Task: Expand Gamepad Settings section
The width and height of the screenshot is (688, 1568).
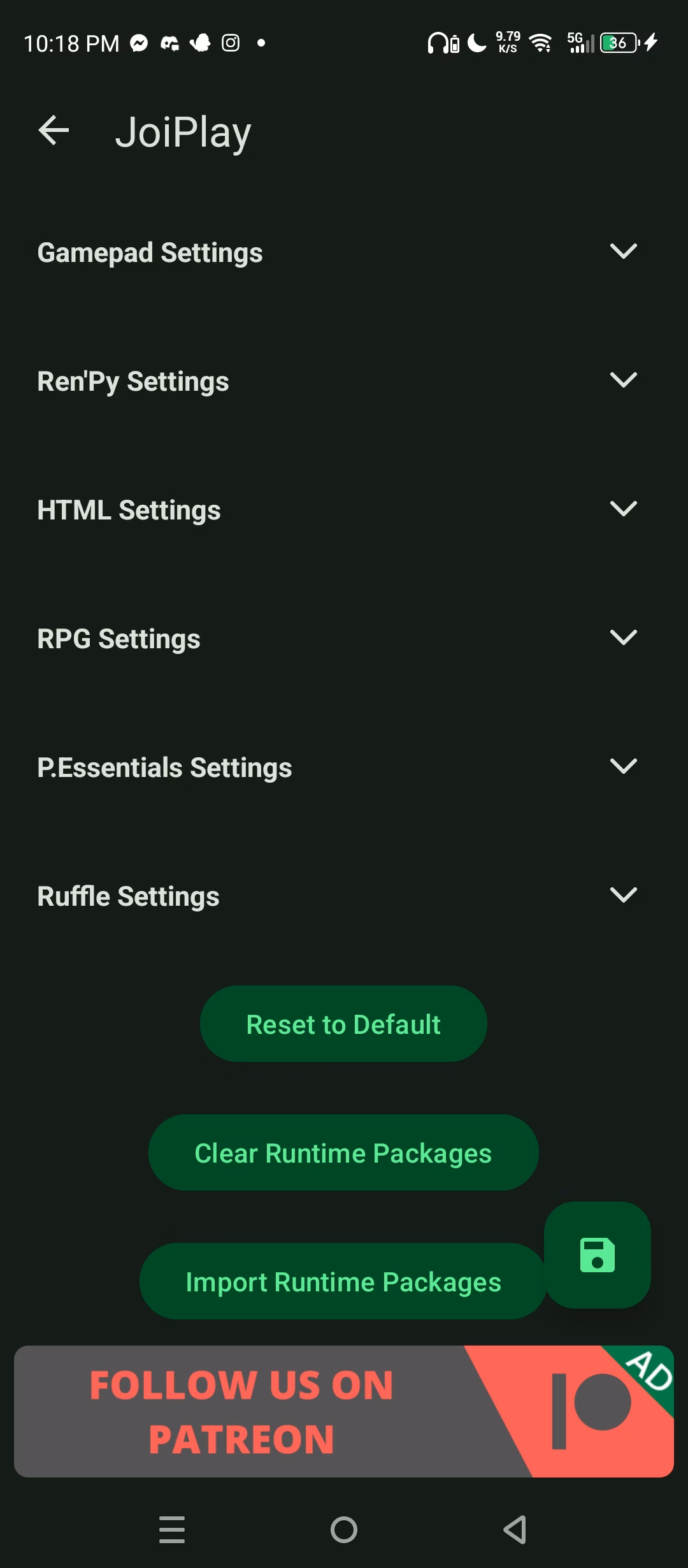Action: (623, 252)
